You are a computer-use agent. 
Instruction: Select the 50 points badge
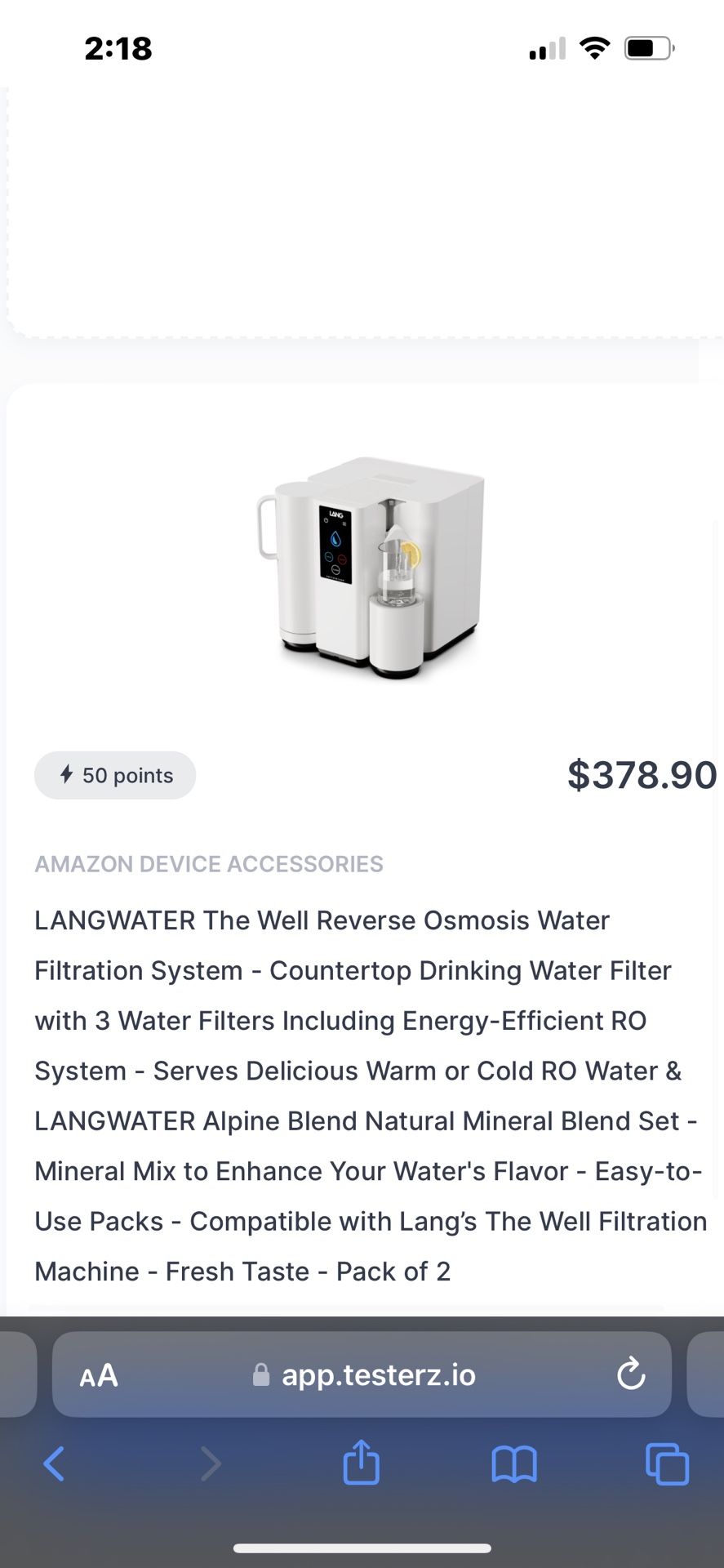(x=114, y=774)
